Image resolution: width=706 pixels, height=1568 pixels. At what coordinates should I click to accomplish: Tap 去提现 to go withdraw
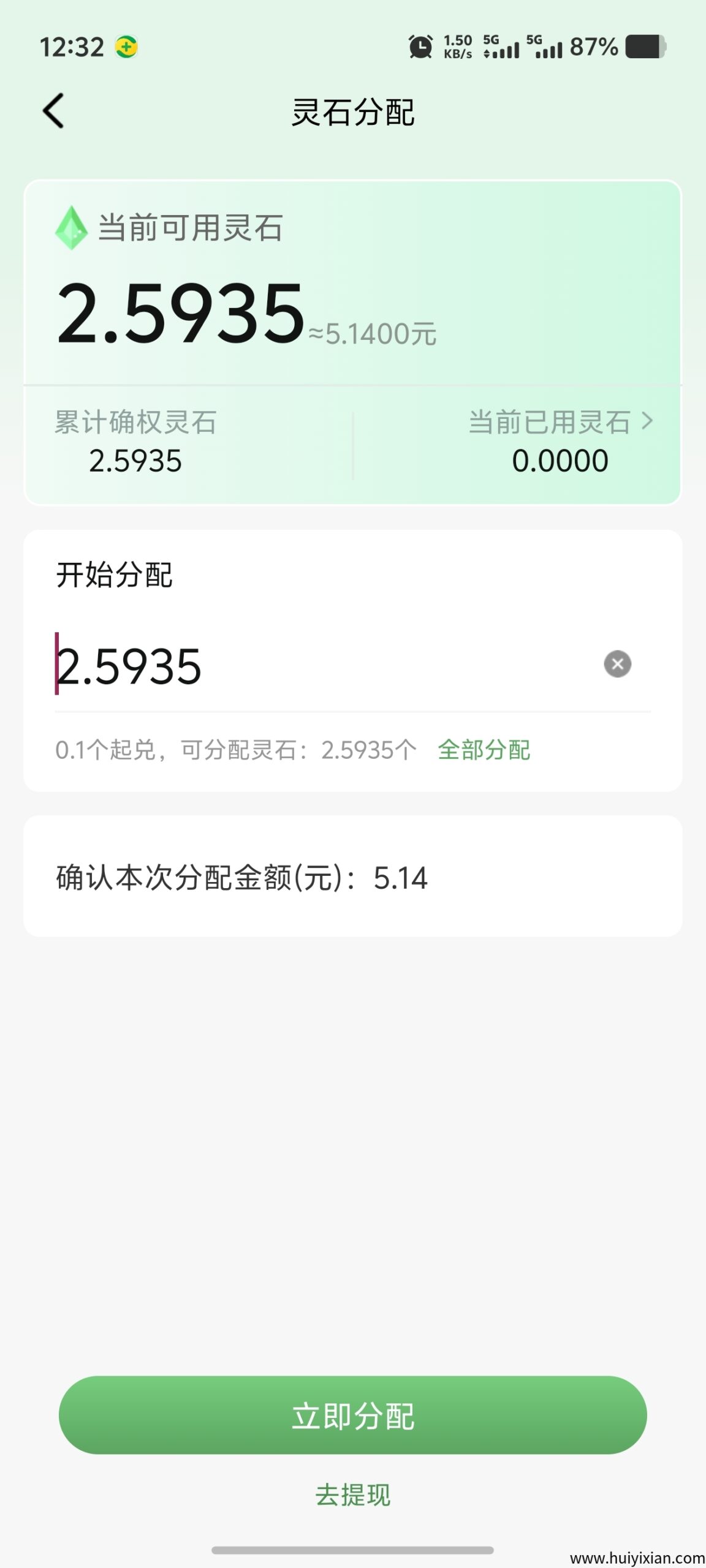point(353,1494)
